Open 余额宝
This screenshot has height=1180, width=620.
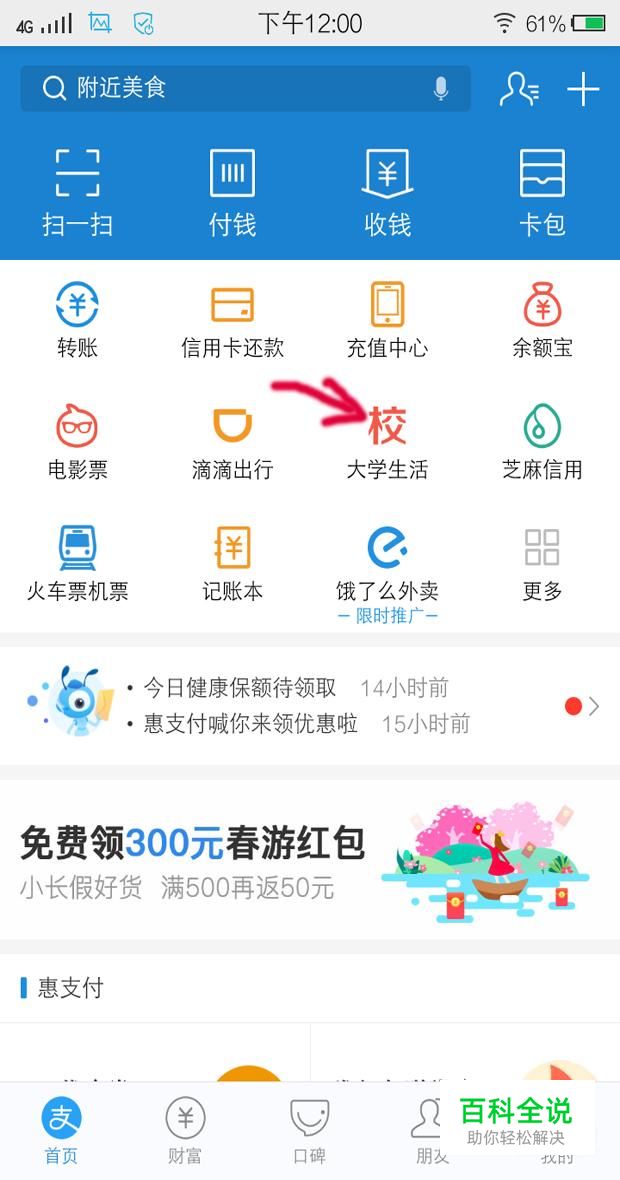542,320
